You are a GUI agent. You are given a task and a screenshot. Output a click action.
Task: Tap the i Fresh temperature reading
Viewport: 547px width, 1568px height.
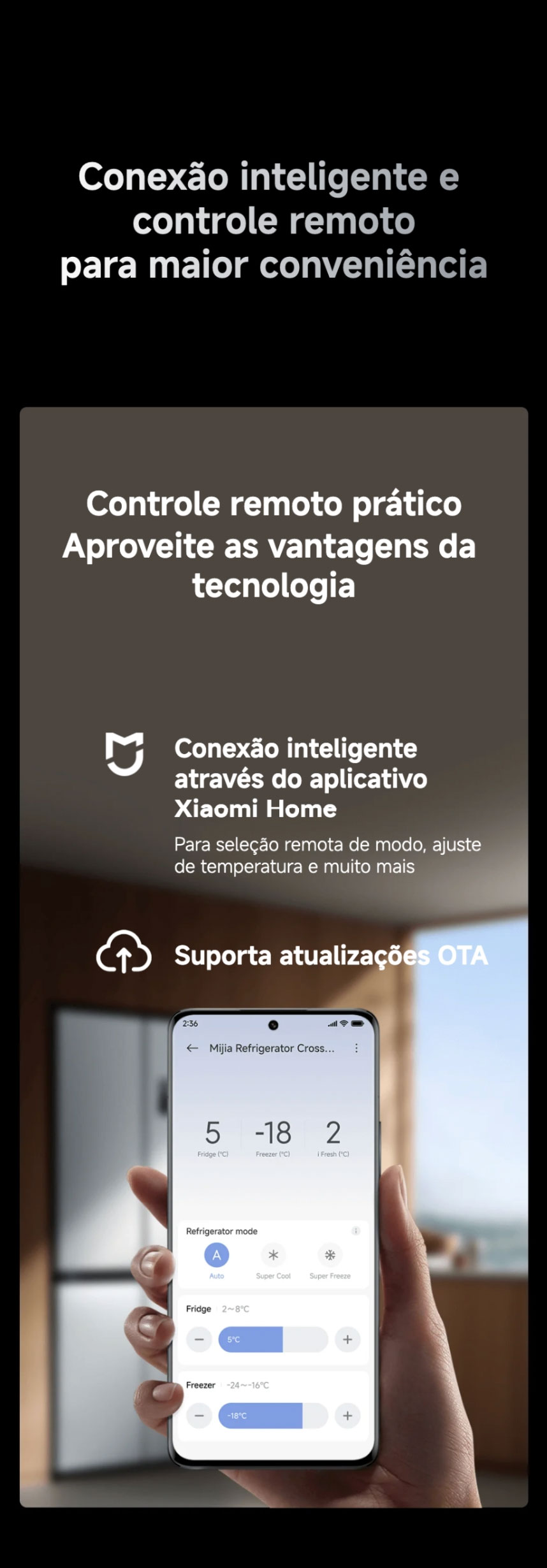pyautogui.click(x=332, y=1132)
